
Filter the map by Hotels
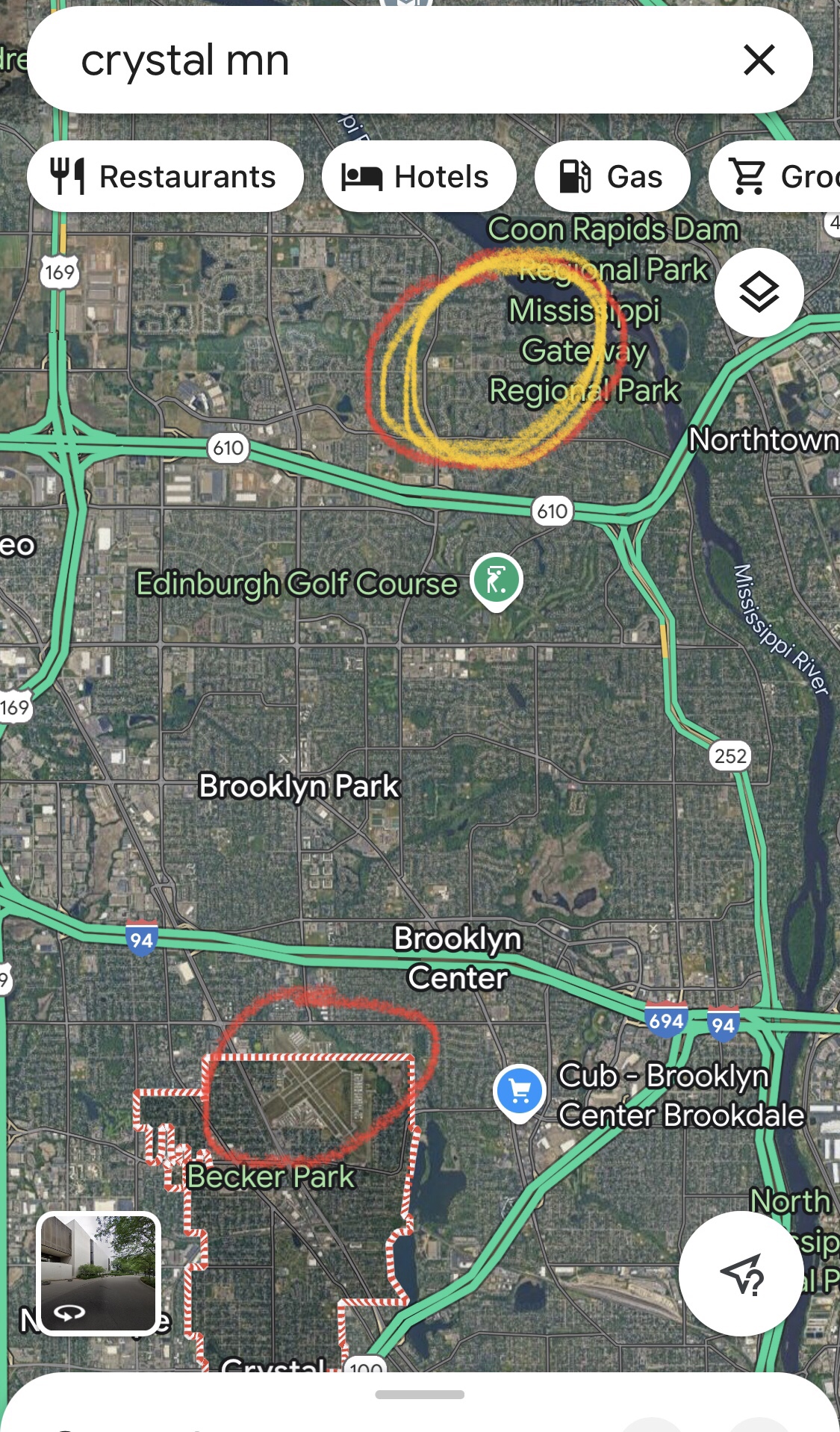click(419, 177)
